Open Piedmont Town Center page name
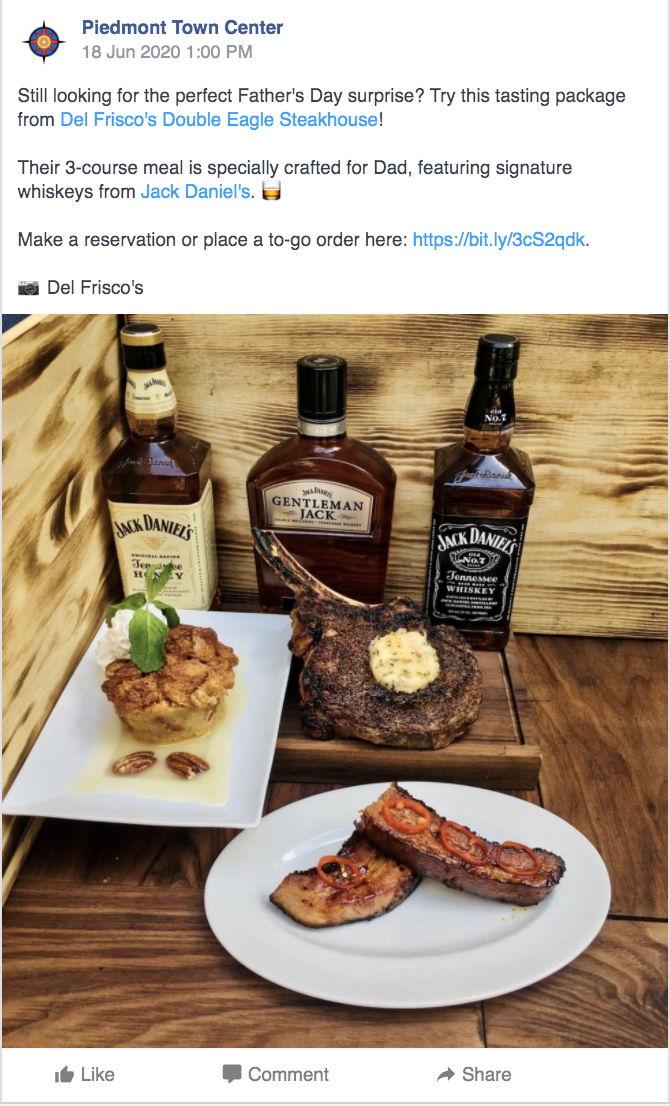 coord(182,28)
